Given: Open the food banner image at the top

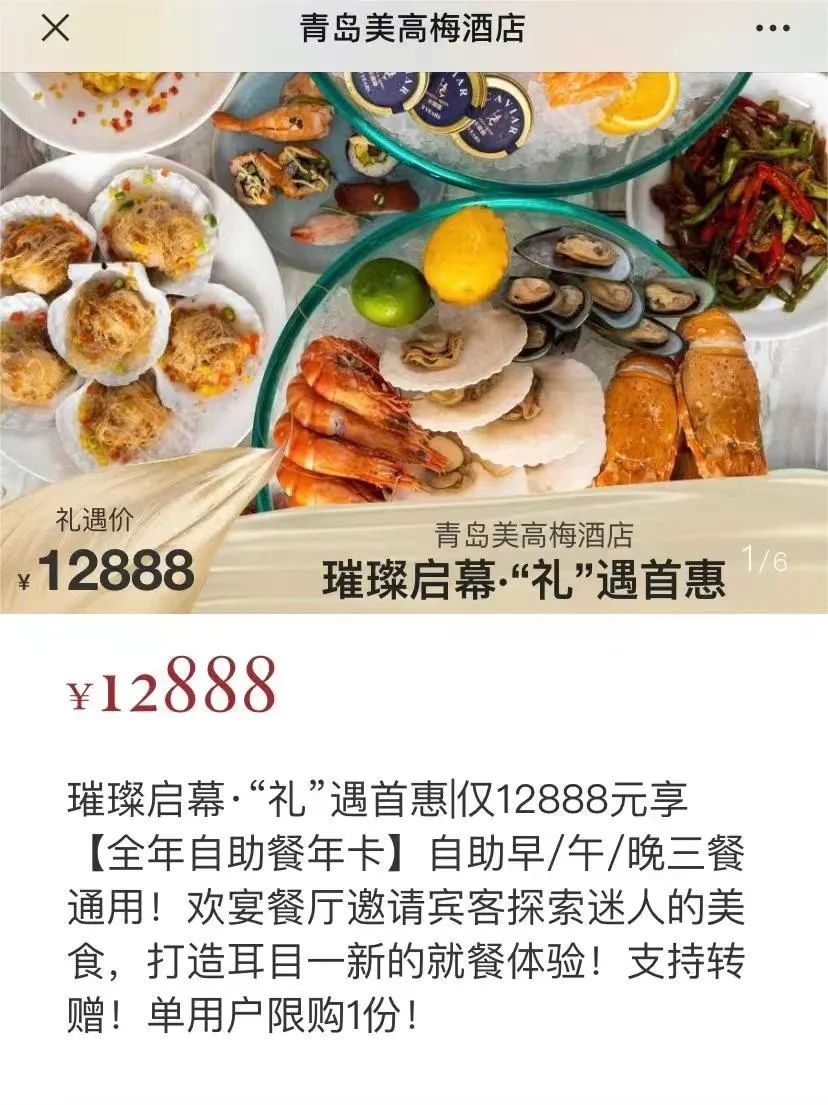Looking at the screenshot, I should (x=414, y=300).
